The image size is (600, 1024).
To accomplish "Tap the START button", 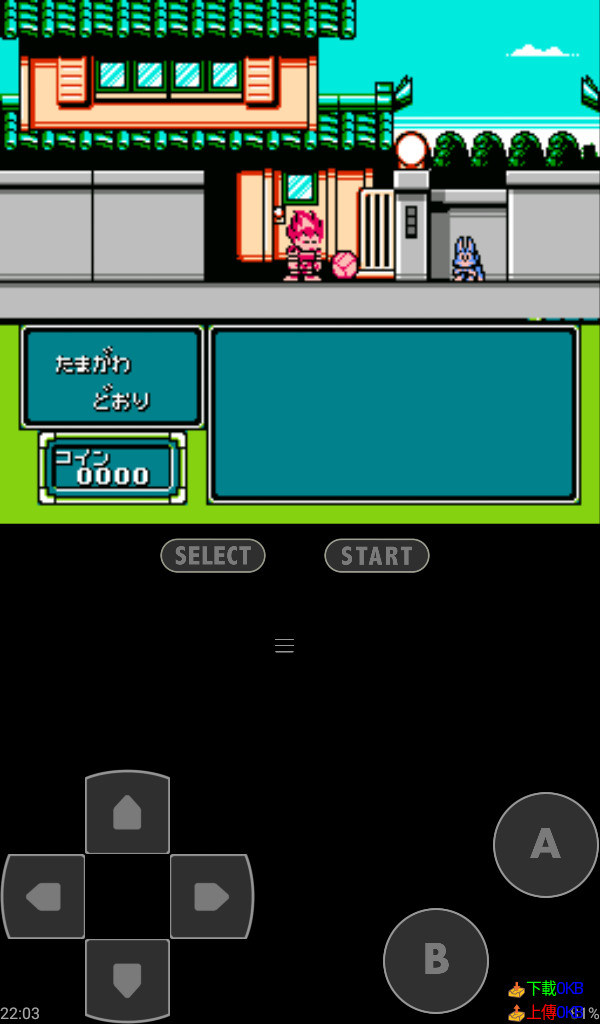I will point(377,556).
